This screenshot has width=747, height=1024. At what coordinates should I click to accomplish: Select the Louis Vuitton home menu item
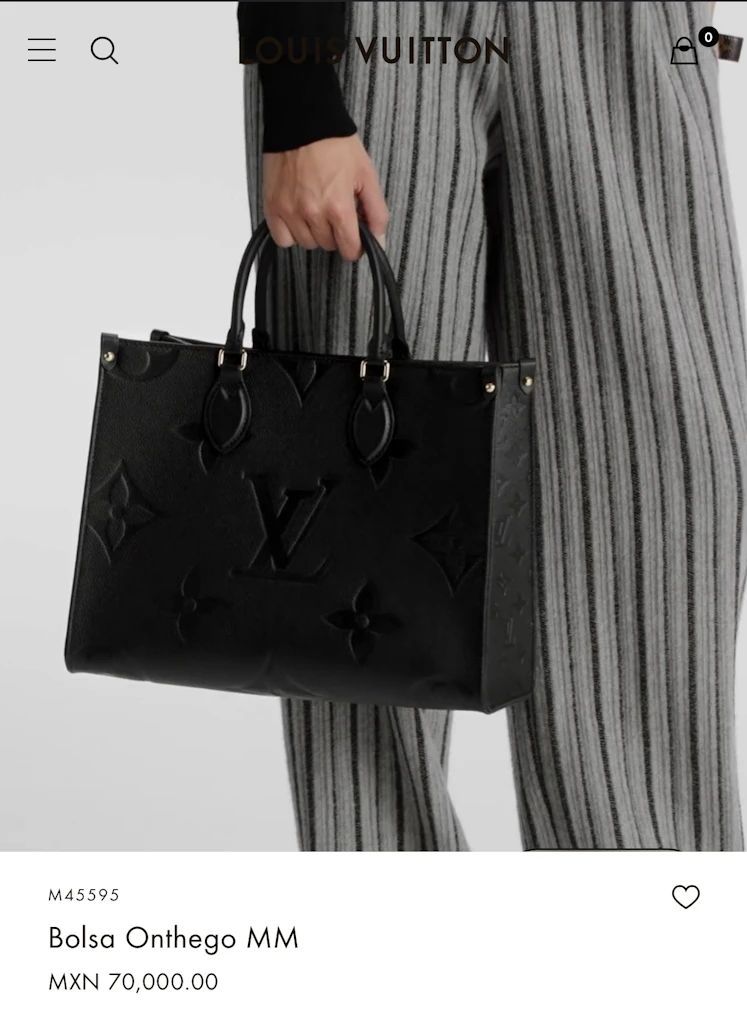[x=371, y=50]
